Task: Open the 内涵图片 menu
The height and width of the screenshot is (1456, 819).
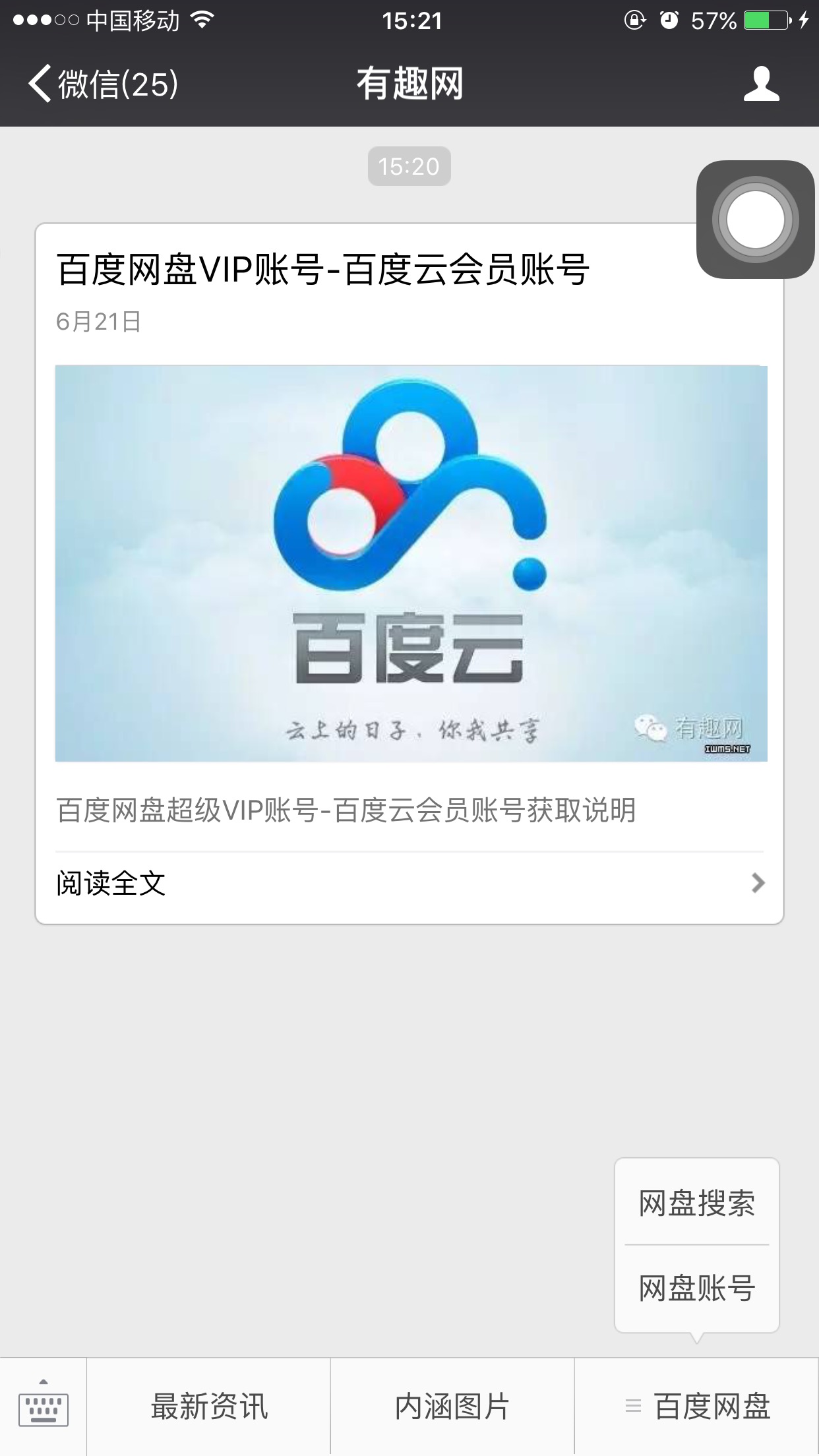Action: tap(452, 1406)
